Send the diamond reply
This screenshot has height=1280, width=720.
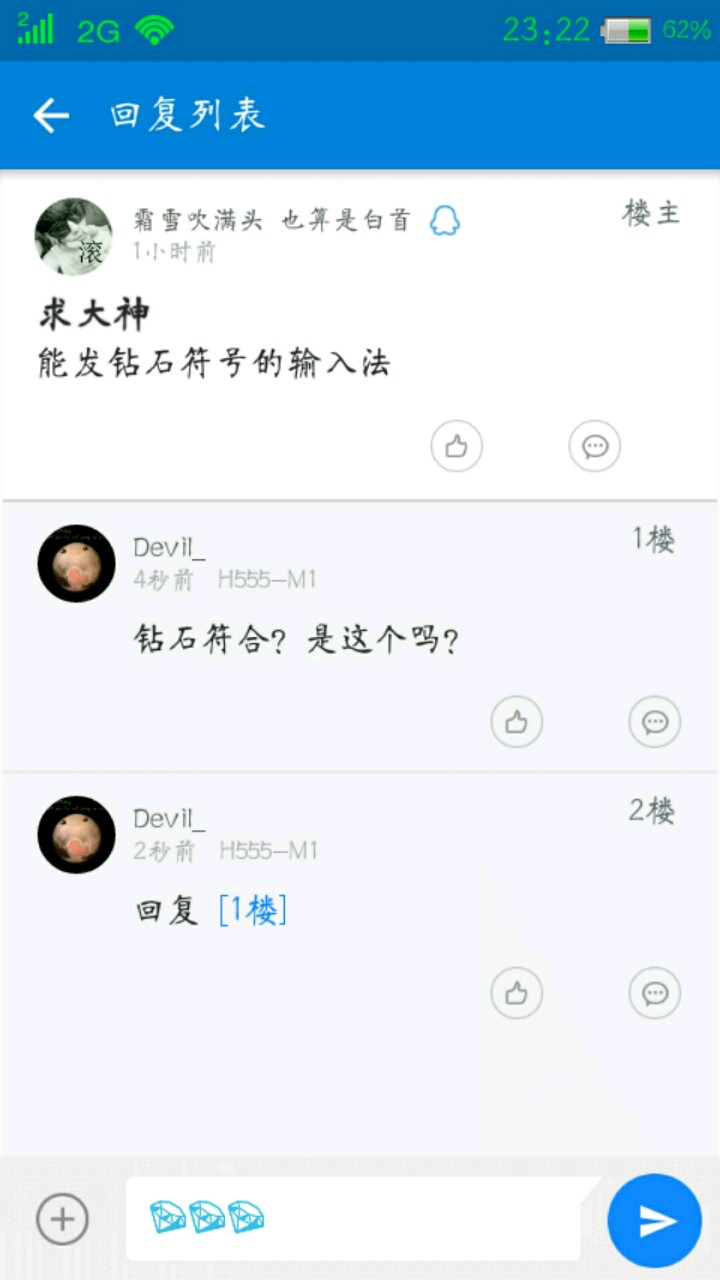coord(655,1220)
